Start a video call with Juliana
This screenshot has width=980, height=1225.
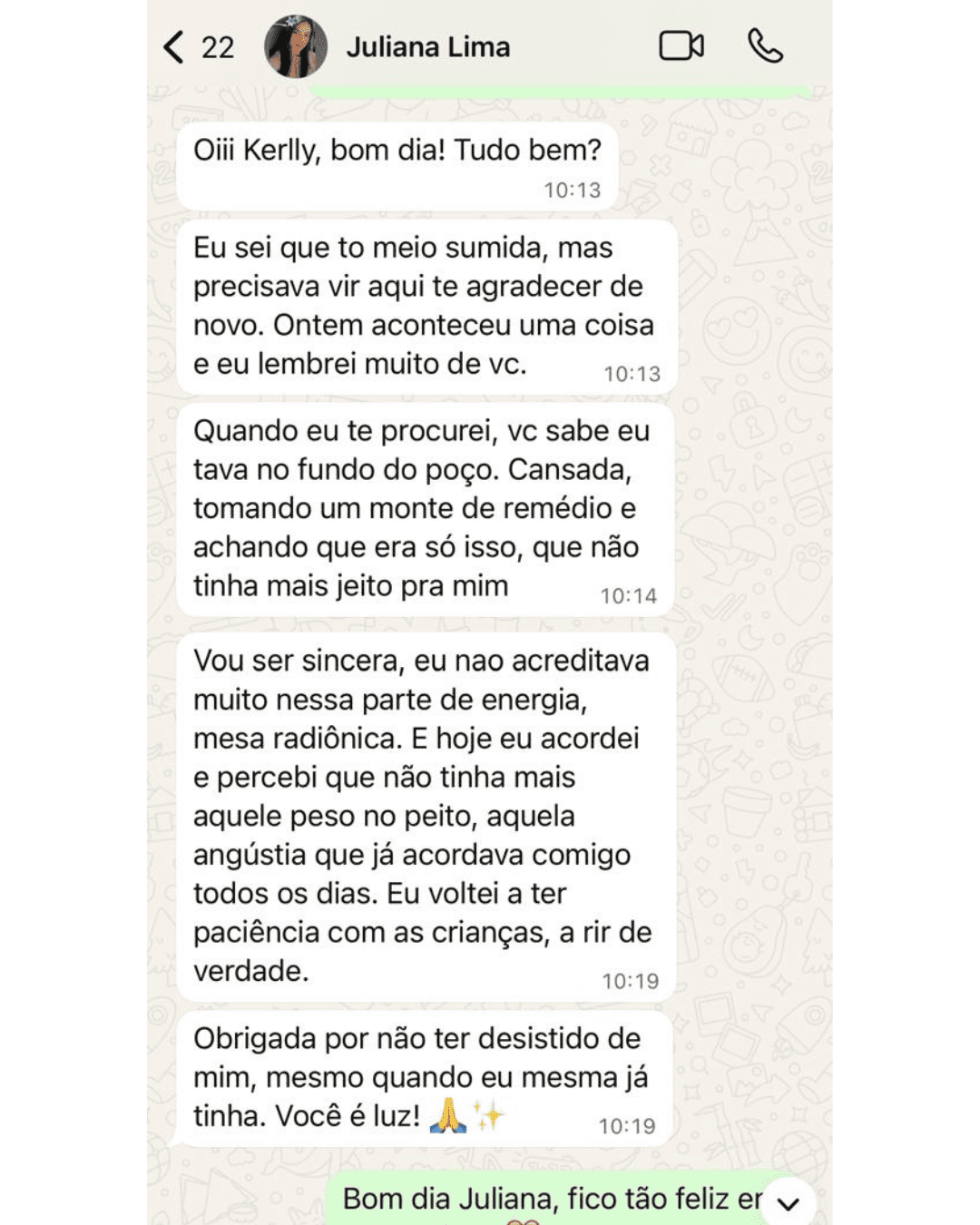tap(681, 46)
